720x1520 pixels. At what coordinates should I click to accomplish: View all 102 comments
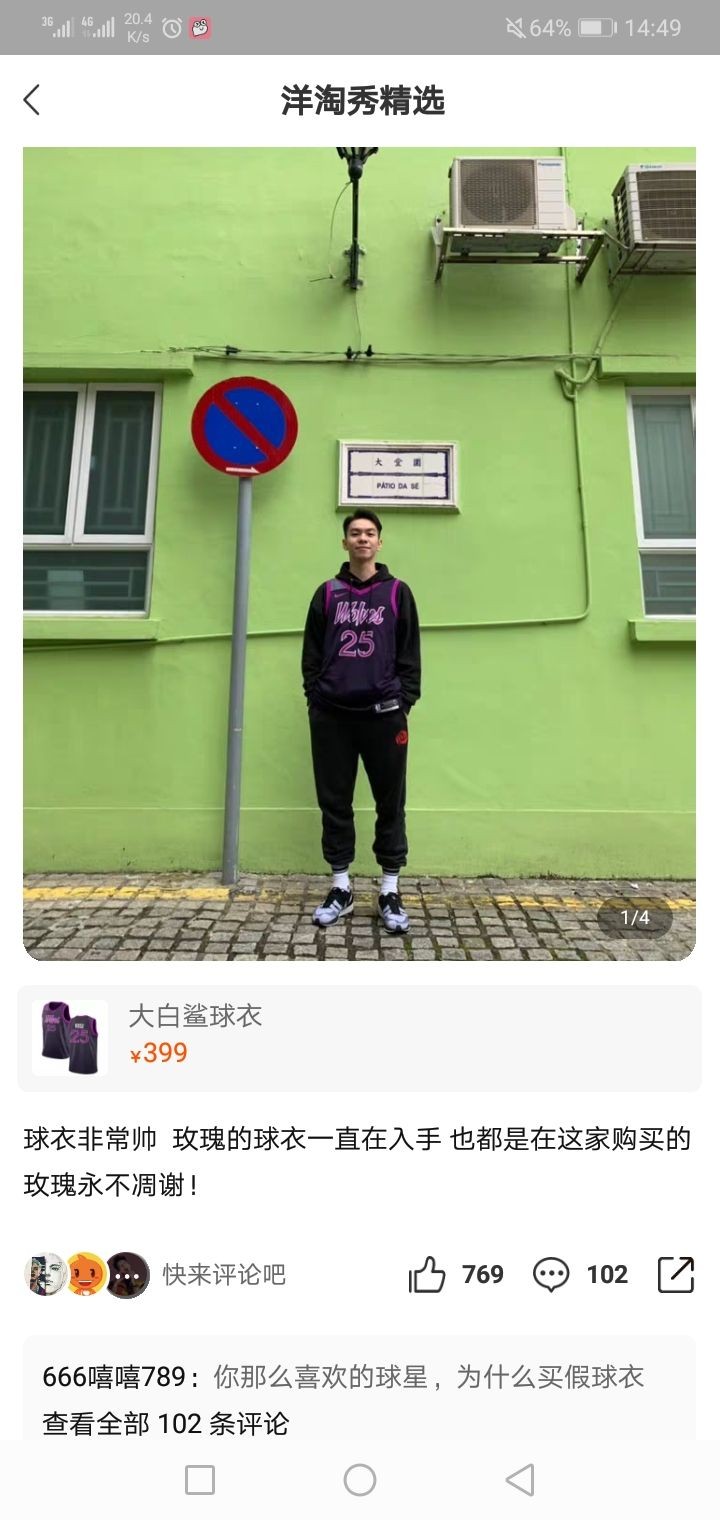pos(165,1423)
